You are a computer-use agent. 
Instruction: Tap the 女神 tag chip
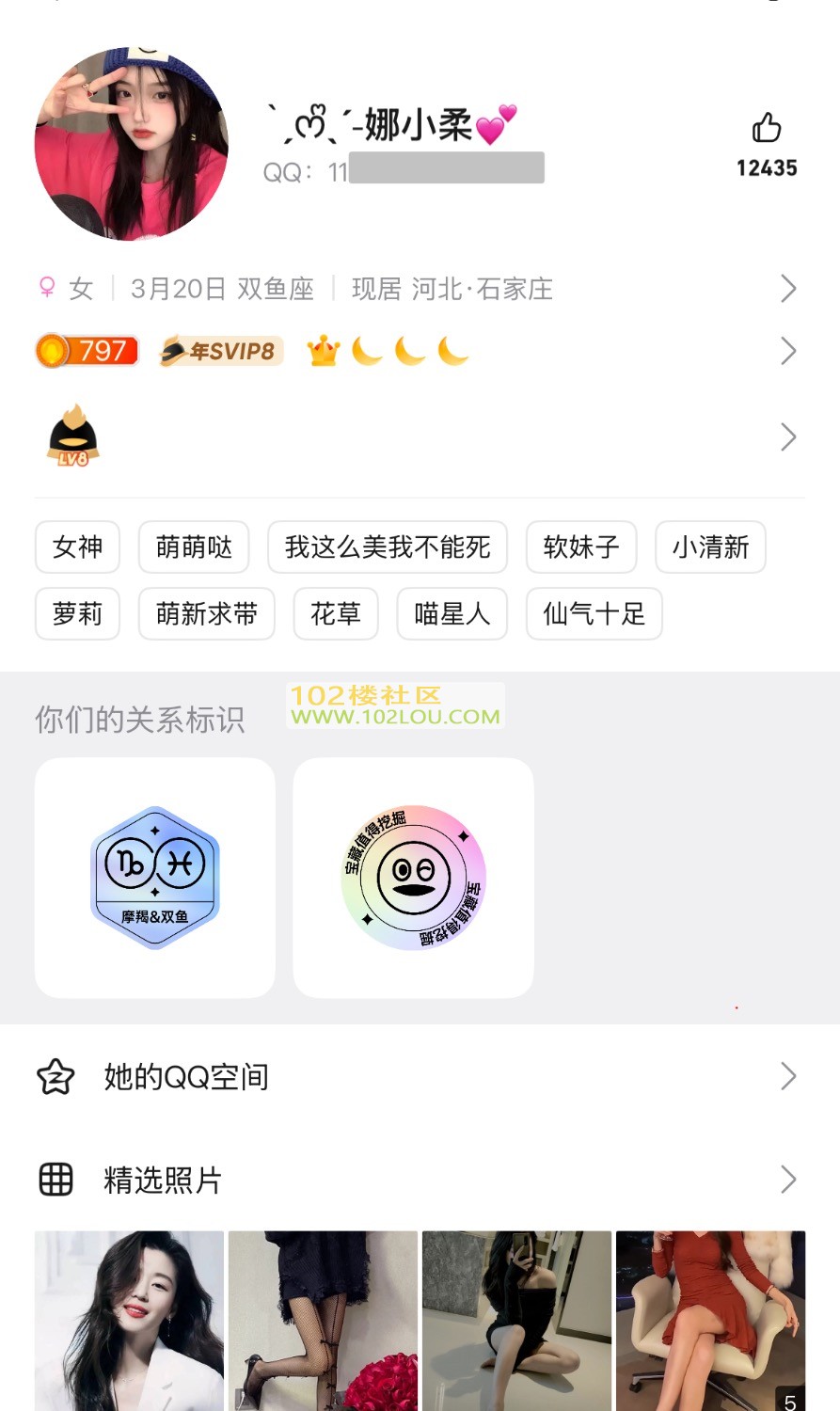click(77, 547)
